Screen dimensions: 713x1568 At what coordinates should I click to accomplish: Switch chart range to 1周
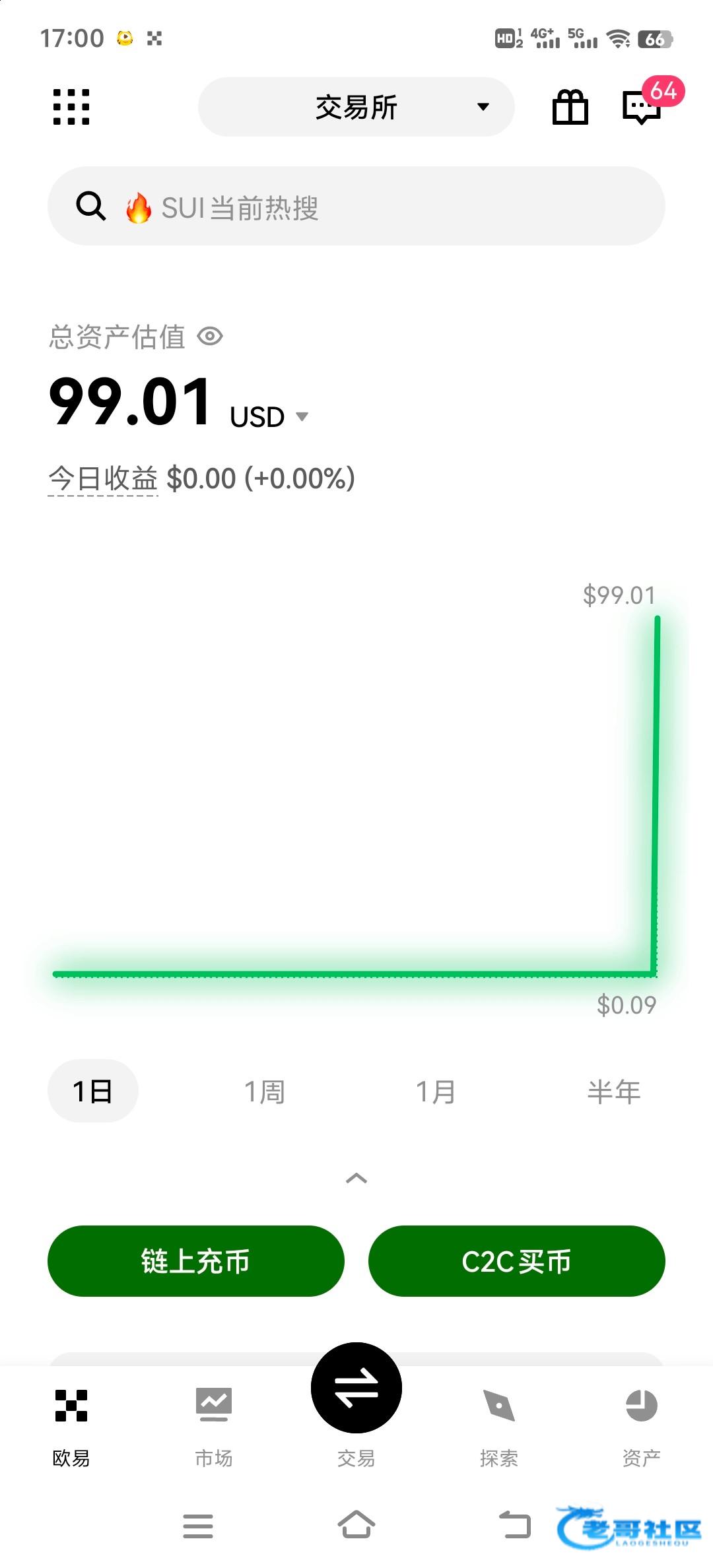tap(264, 1092)
